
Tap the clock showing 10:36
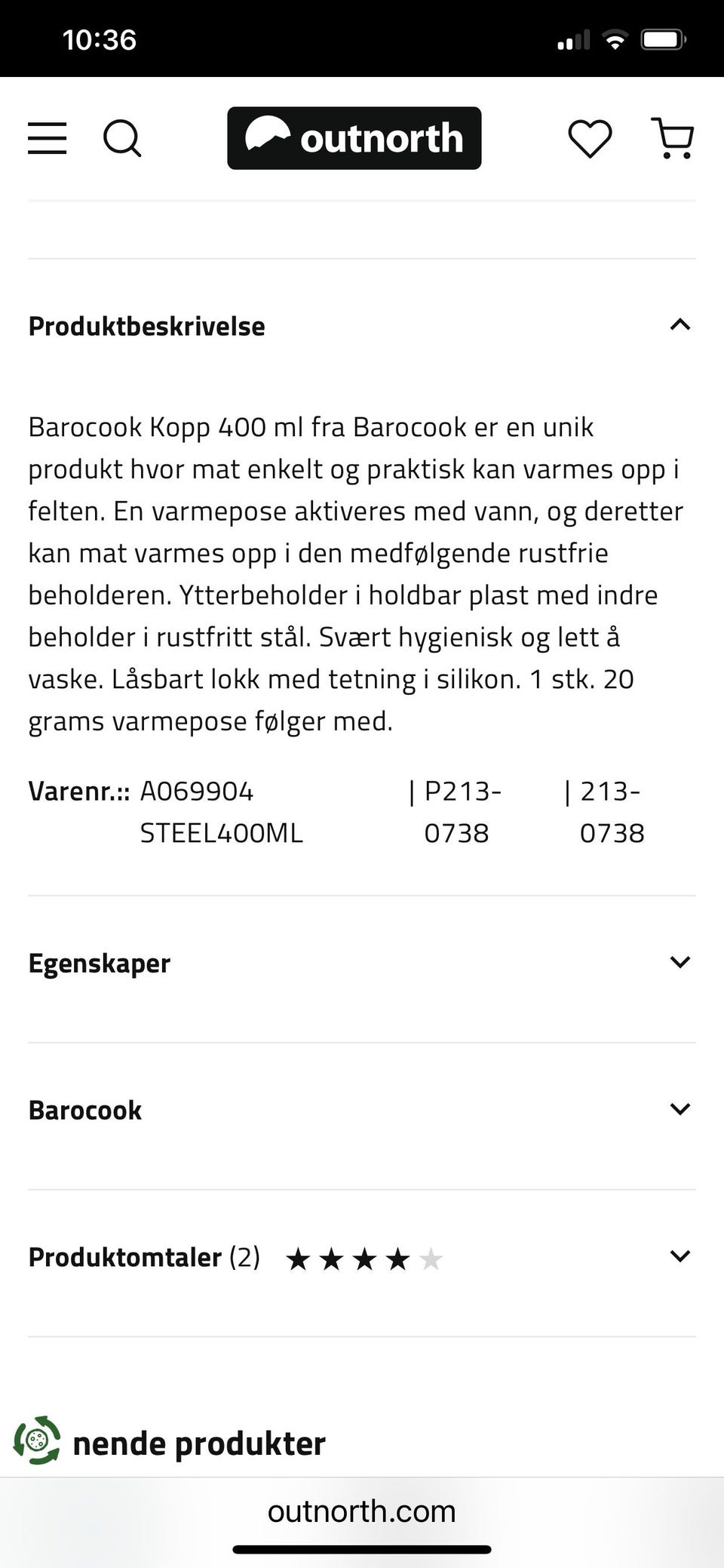99,39
